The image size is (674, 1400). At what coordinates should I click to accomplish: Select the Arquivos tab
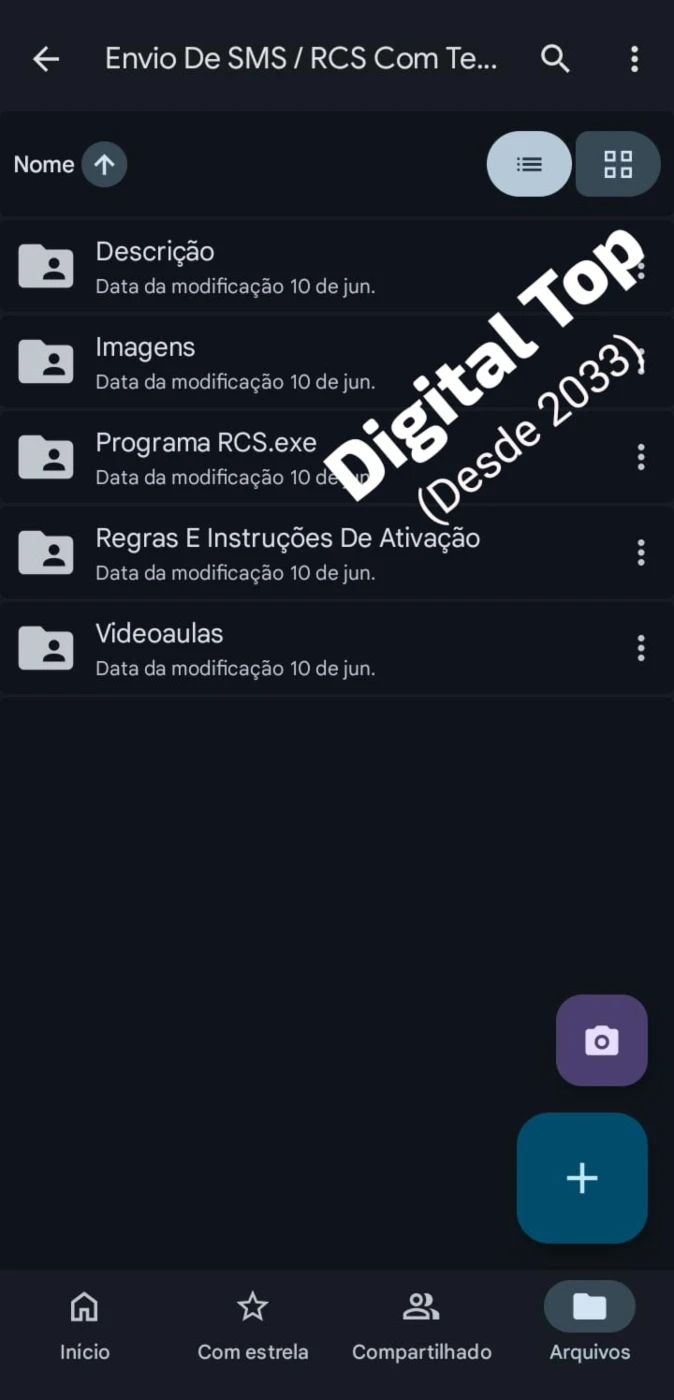590,1325
